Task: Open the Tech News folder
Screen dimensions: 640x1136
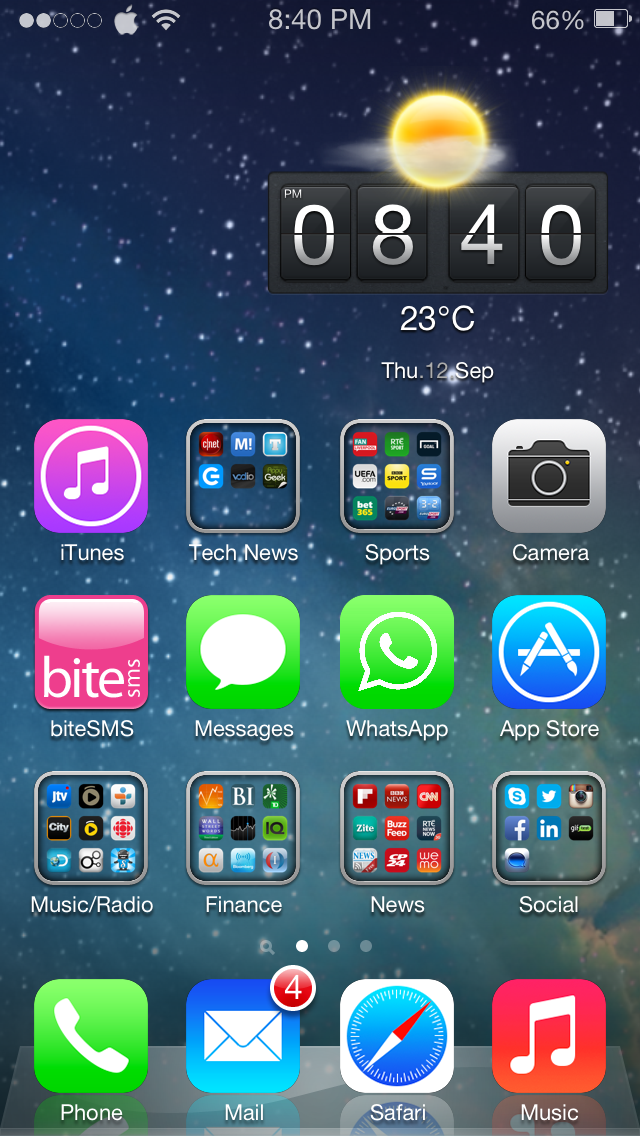Action: point(243,476)
